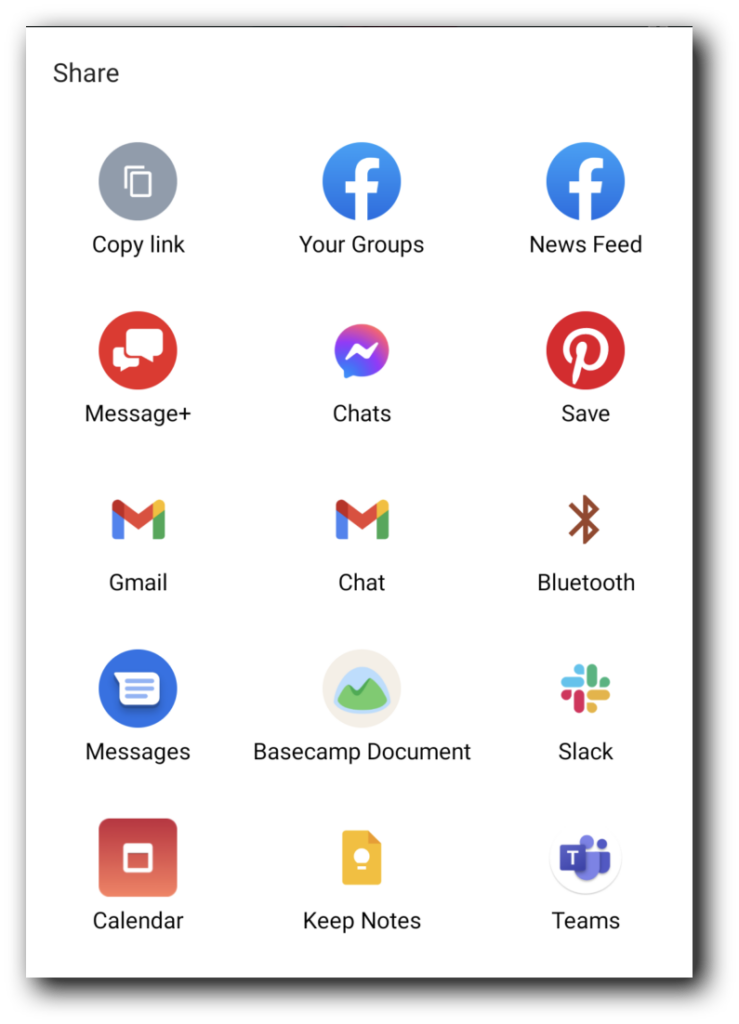Share to Facebook Your Groups
This screenshot has width=739, height=1024.
(x=361, y=182)
